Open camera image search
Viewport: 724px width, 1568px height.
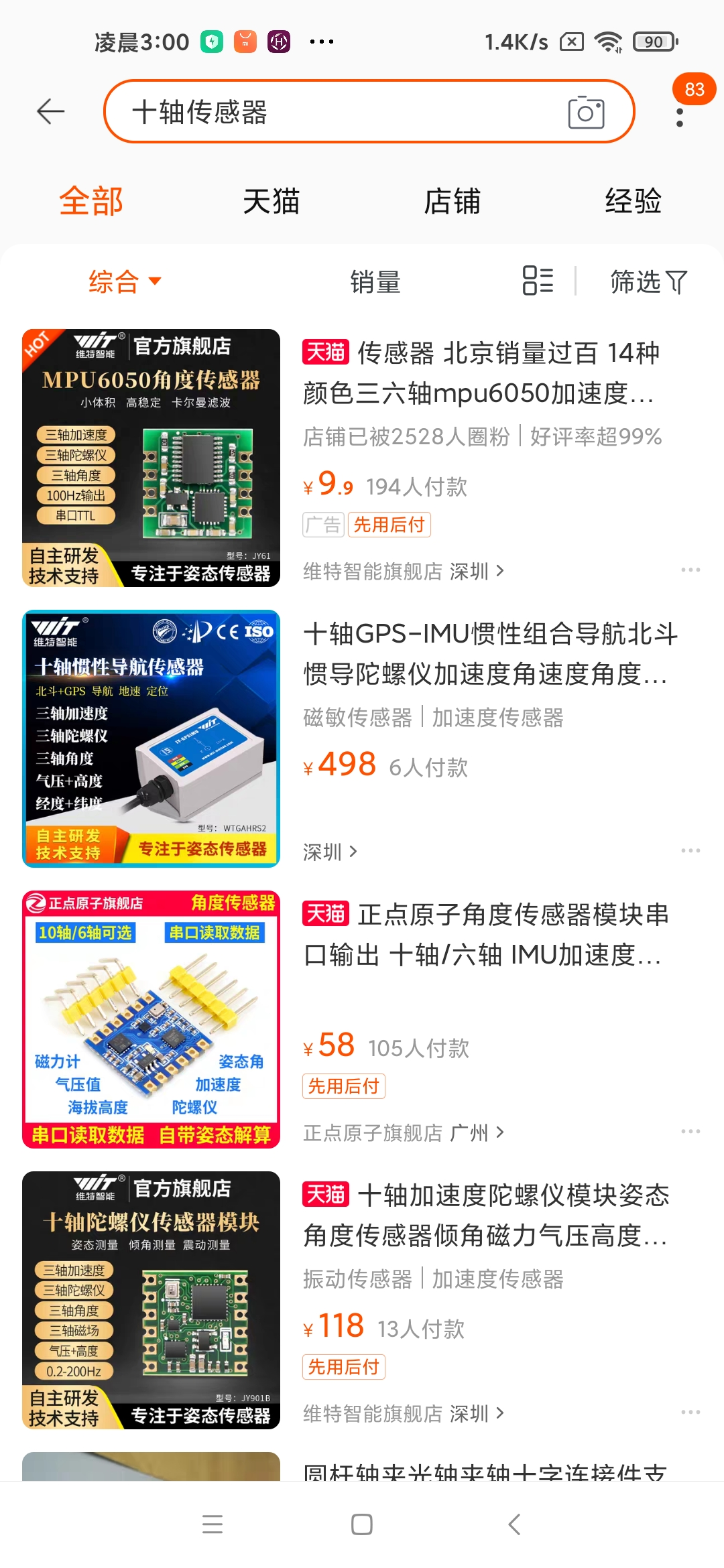586,113
